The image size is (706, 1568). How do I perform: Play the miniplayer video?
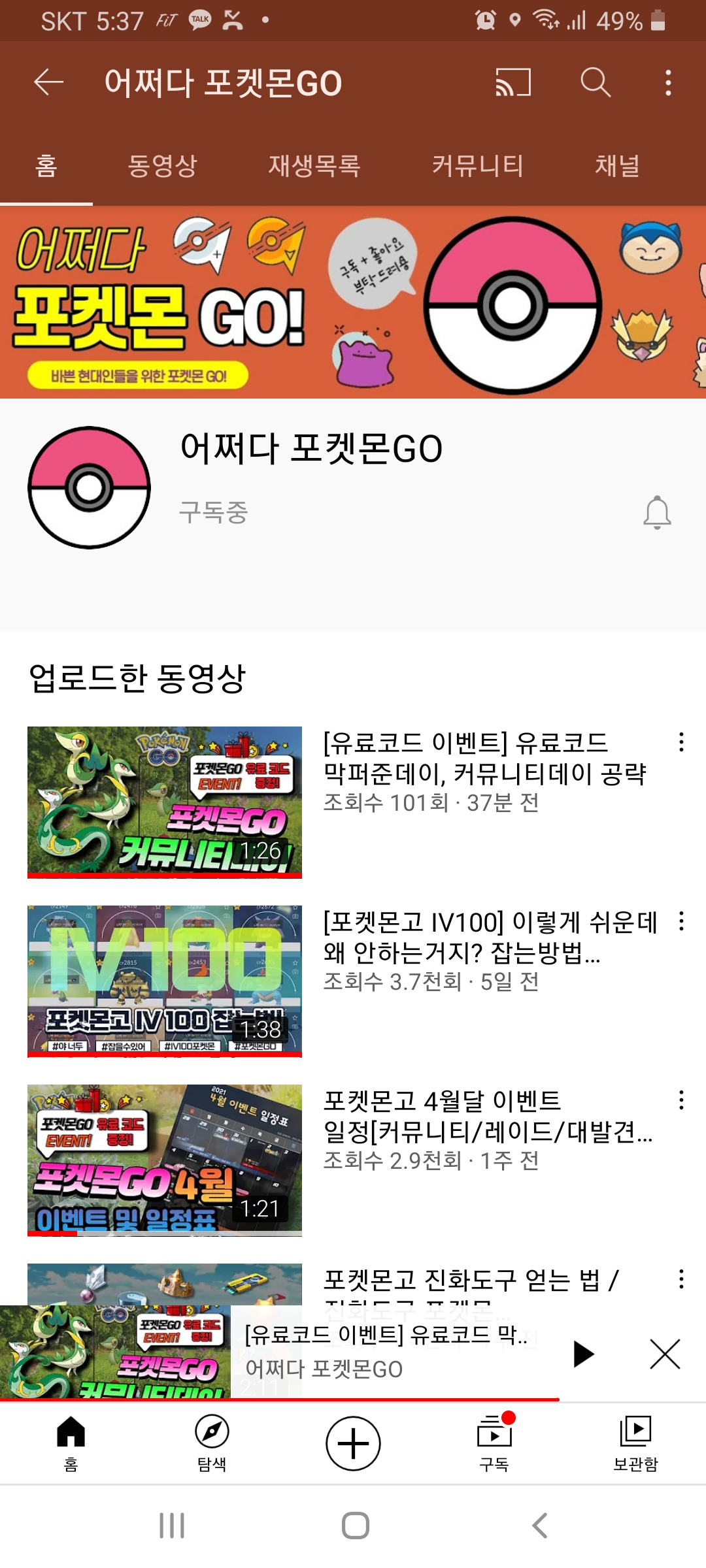[583, 1354]
